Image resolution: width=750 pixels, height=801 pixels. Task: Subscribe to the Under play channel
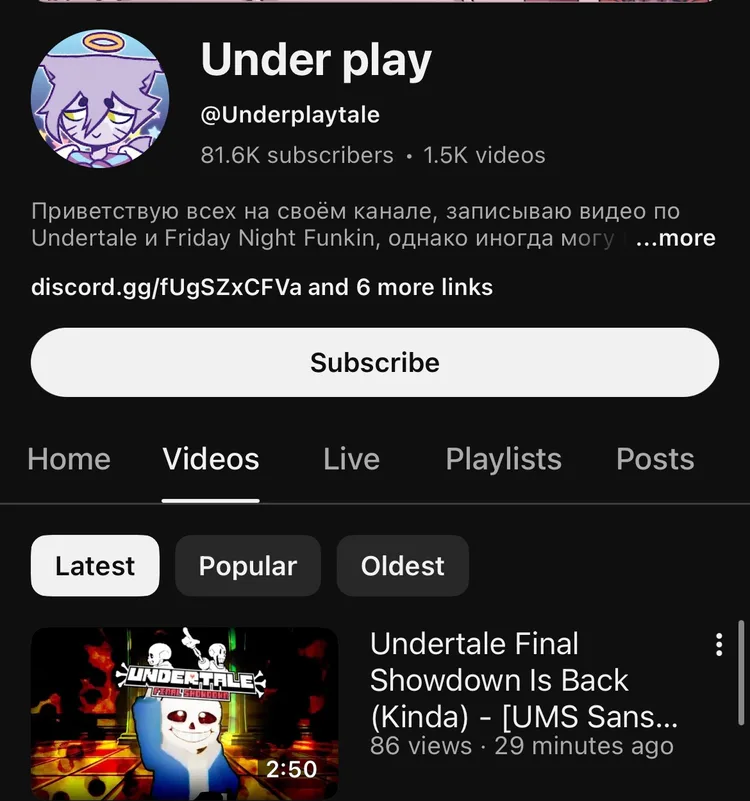point(375,362)
